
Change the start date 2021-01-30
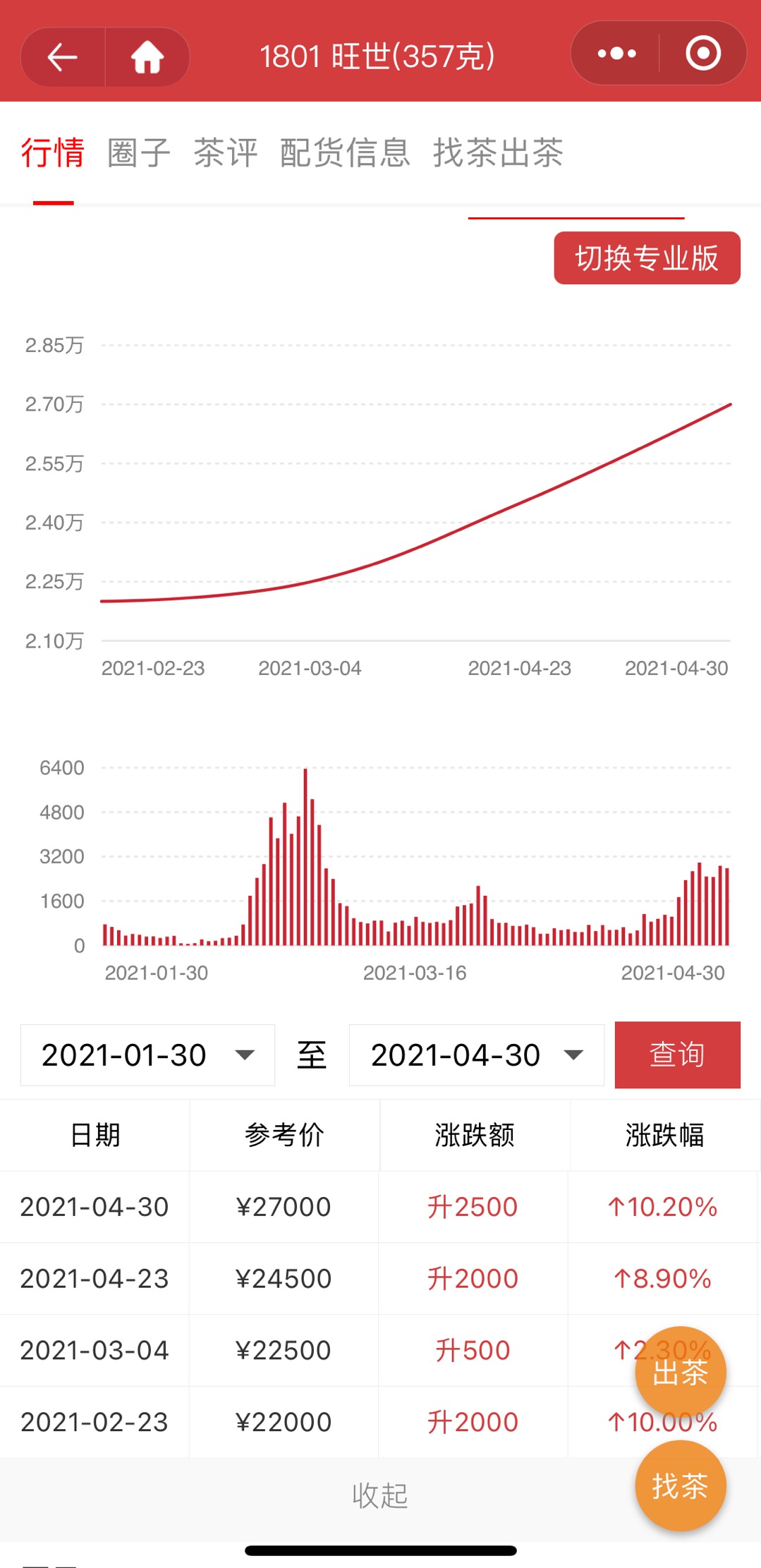click(147, 1055)
